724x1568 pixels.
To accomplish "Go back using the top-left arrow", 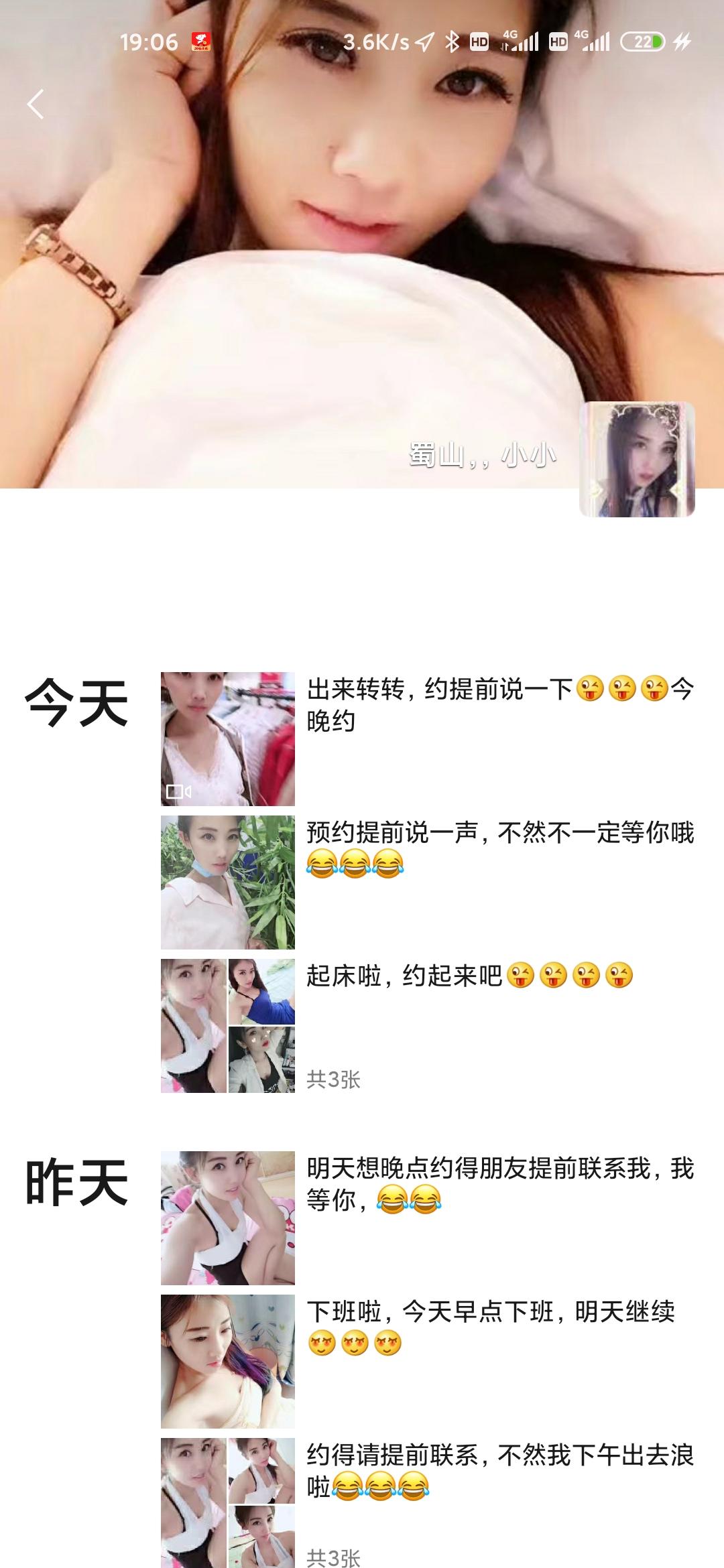I will pyautogui.click(x=36, y=105).
